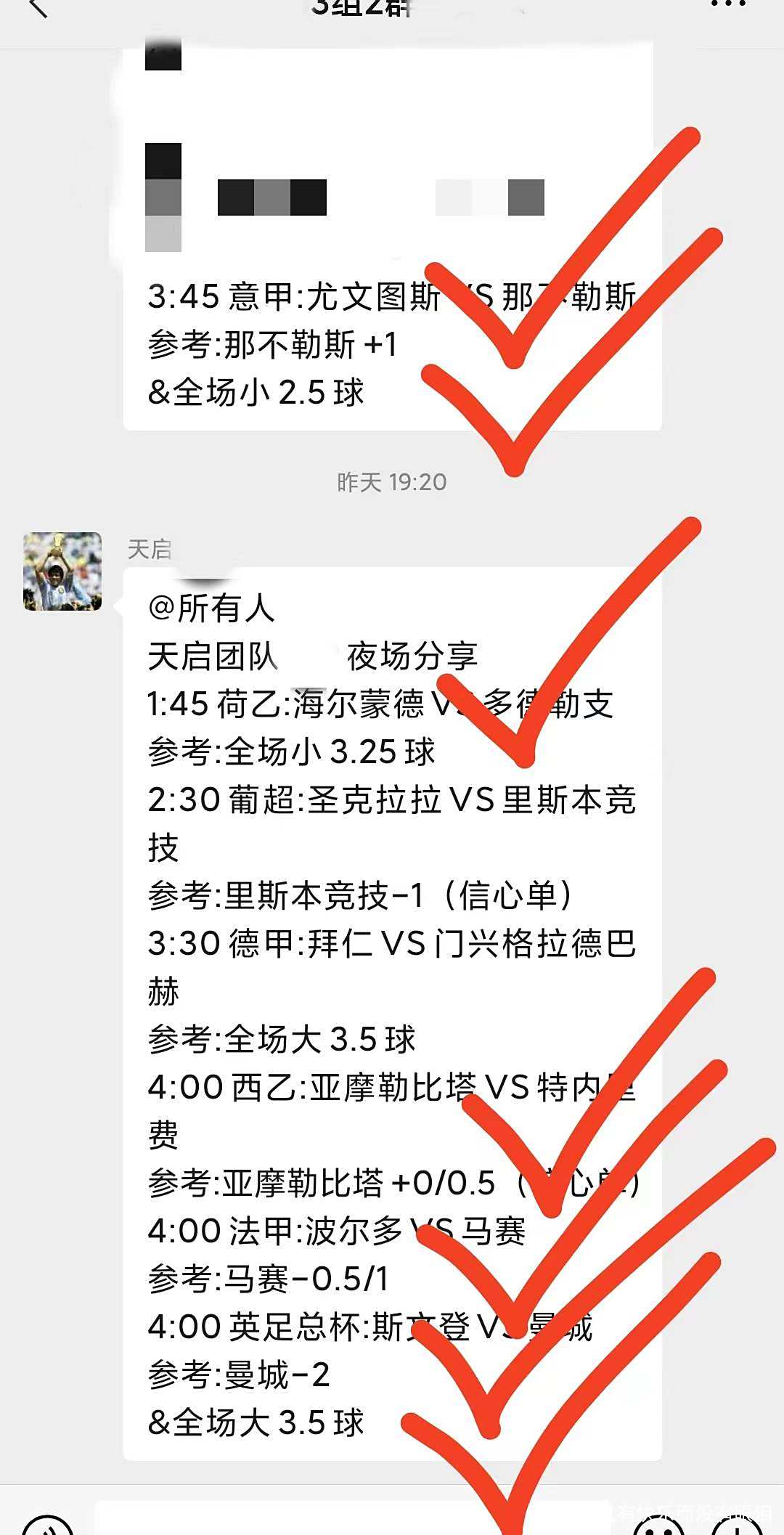Screen dimensions: 784x1535
Task: Open the emoji picker
Action: tap(659, 1527)
